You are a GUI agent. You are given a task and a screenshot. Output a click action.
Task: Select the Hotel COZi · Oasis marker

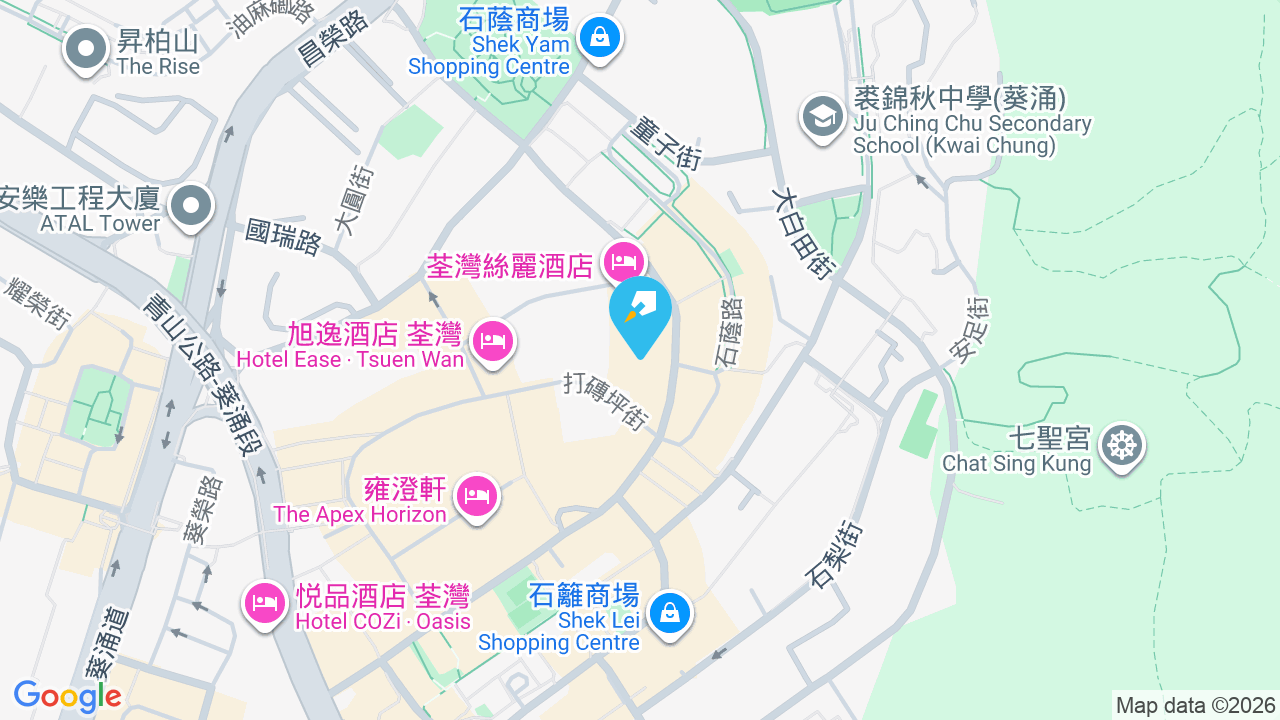pyautogui.click(x=264, y=605)
